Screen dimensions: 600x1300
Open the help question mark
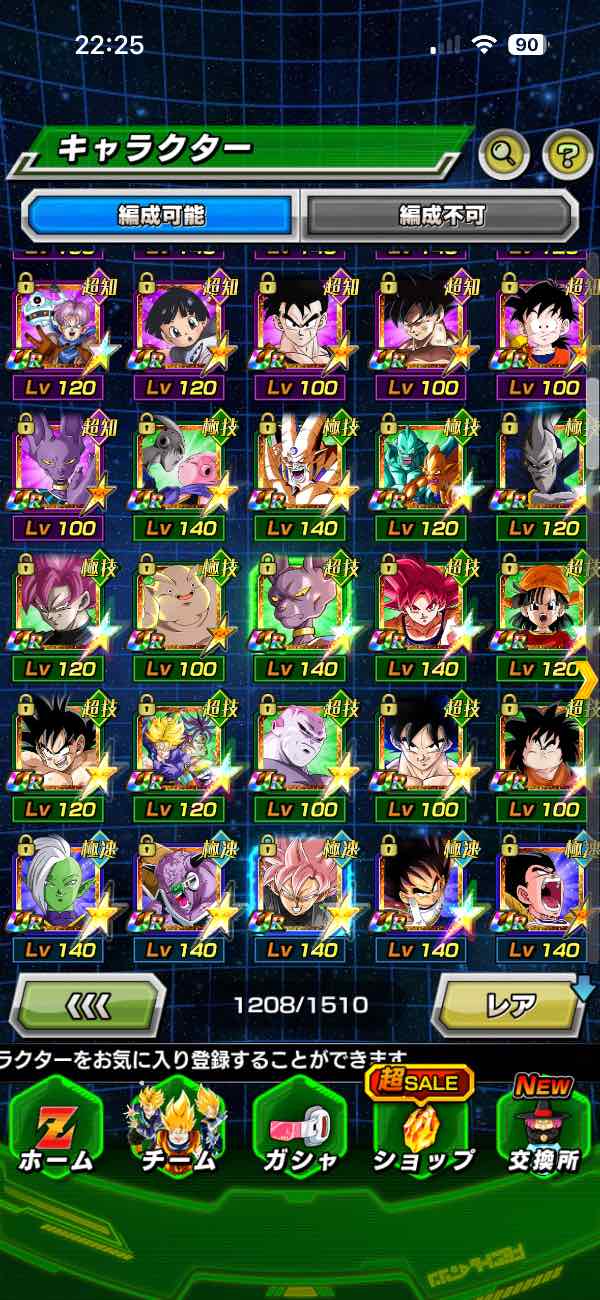567,153
